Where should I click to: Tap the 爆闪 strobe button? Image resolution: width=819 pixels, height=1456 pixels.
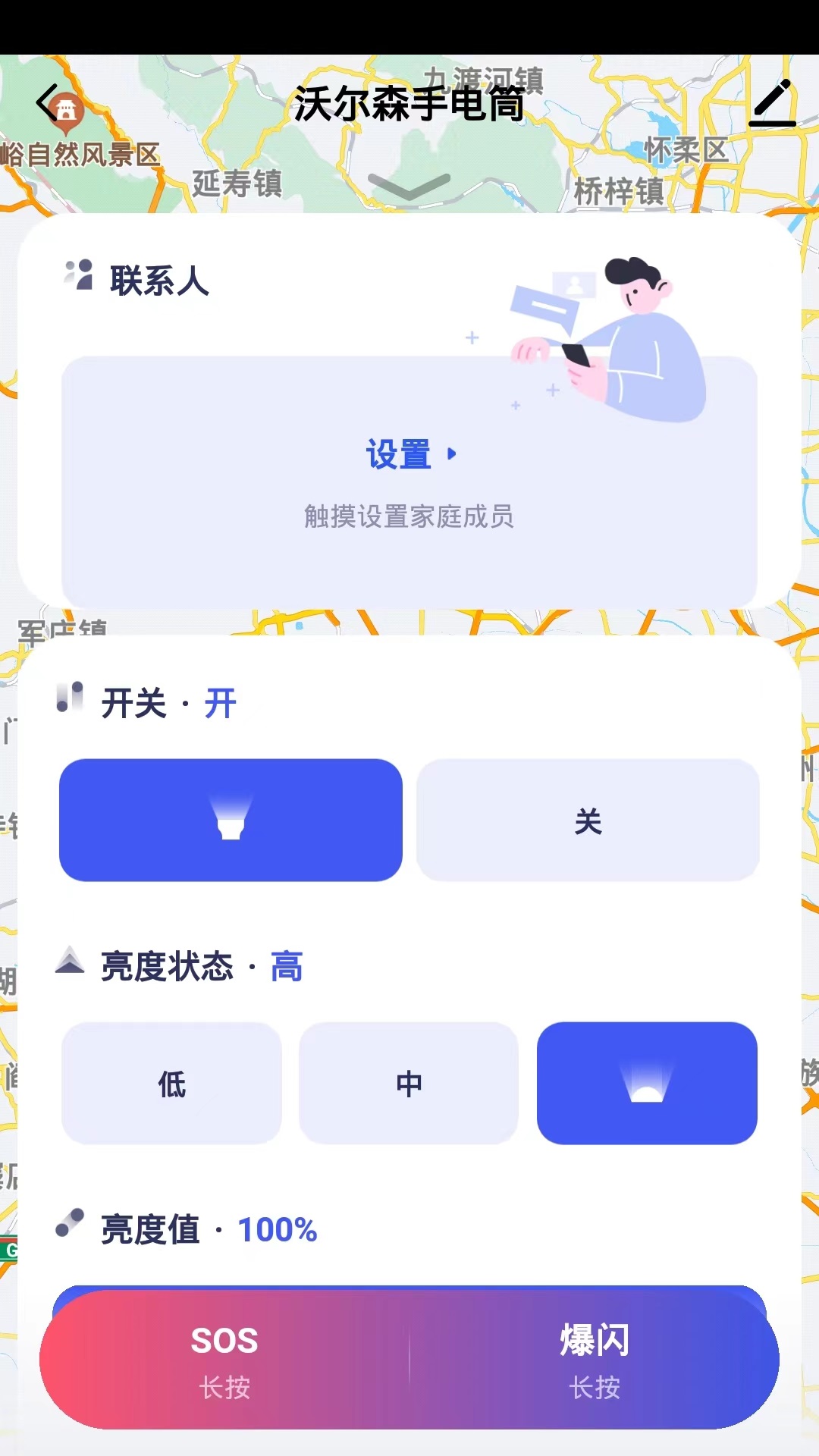(595, 1359)
